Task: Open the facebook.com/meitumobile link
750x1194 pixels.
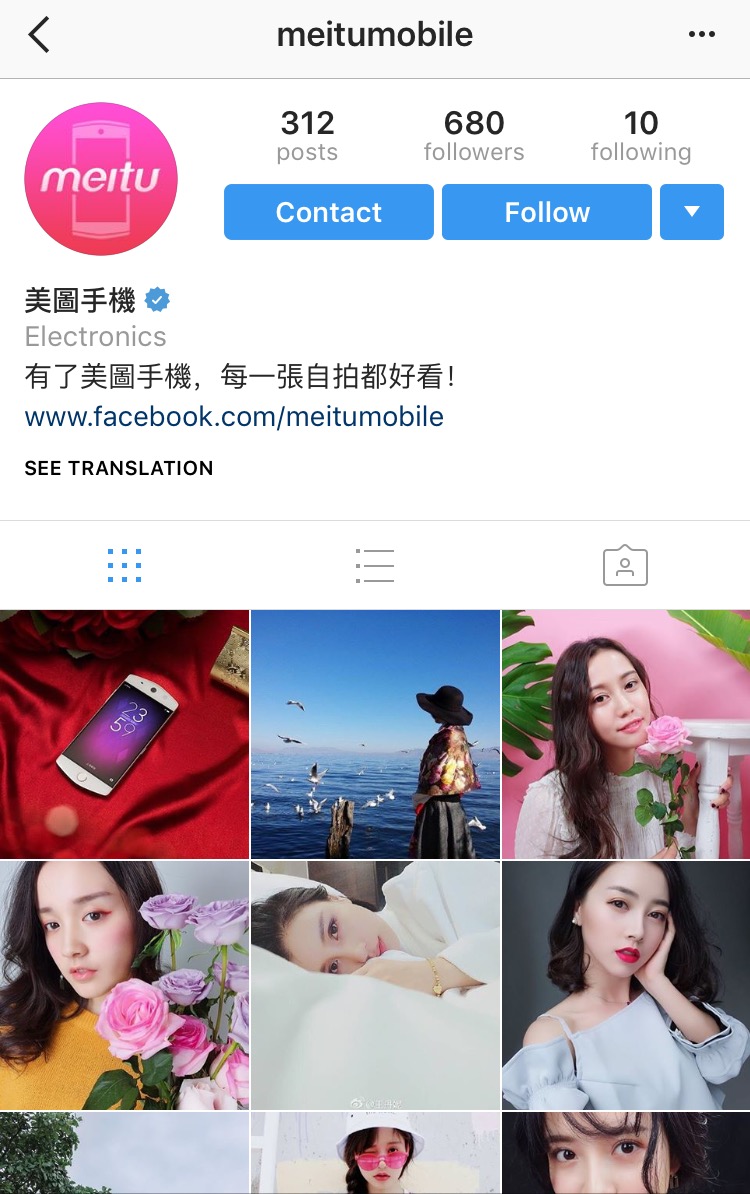Action: (x=234, y=416)
